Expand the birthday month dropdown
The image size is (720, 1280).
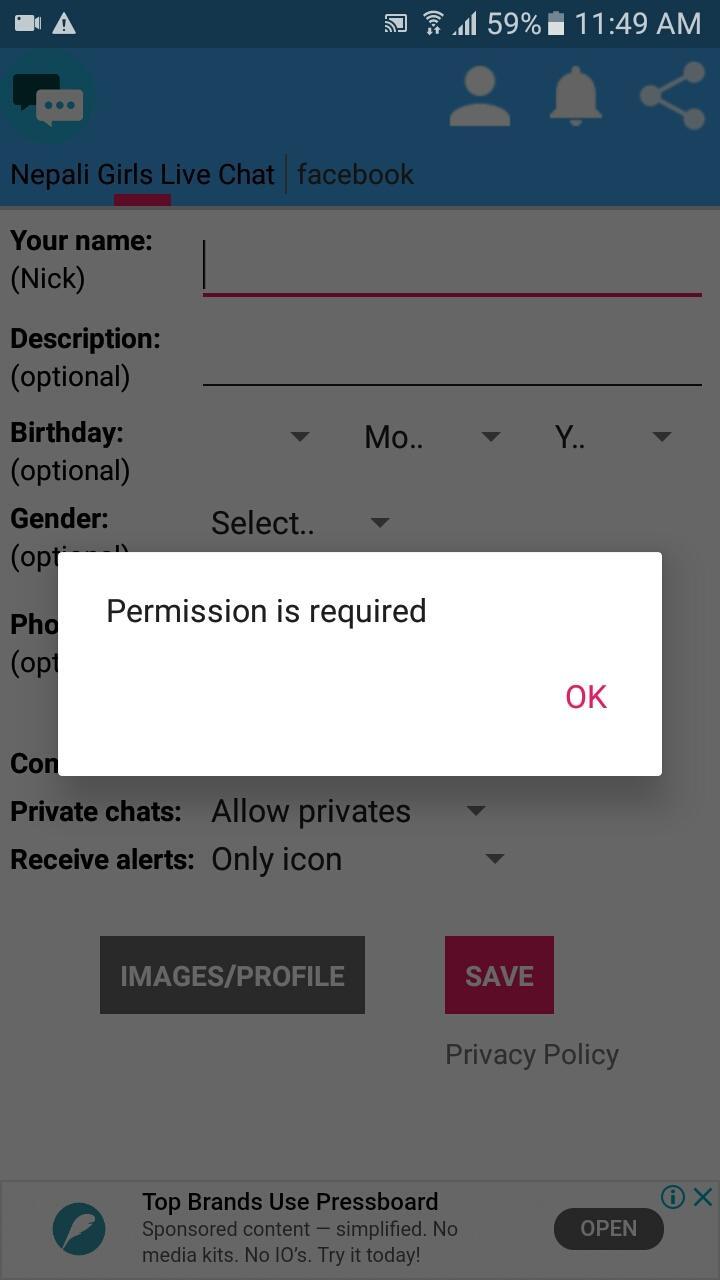point(432,437)
